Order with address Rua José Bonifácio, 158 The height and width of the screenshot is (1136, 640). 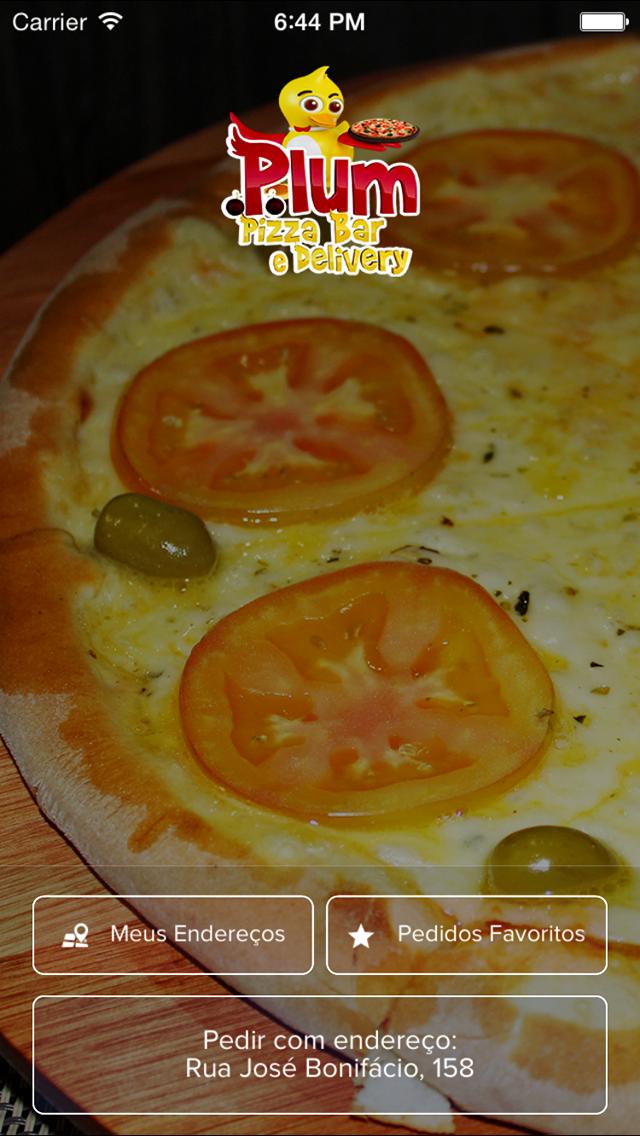320,1054
